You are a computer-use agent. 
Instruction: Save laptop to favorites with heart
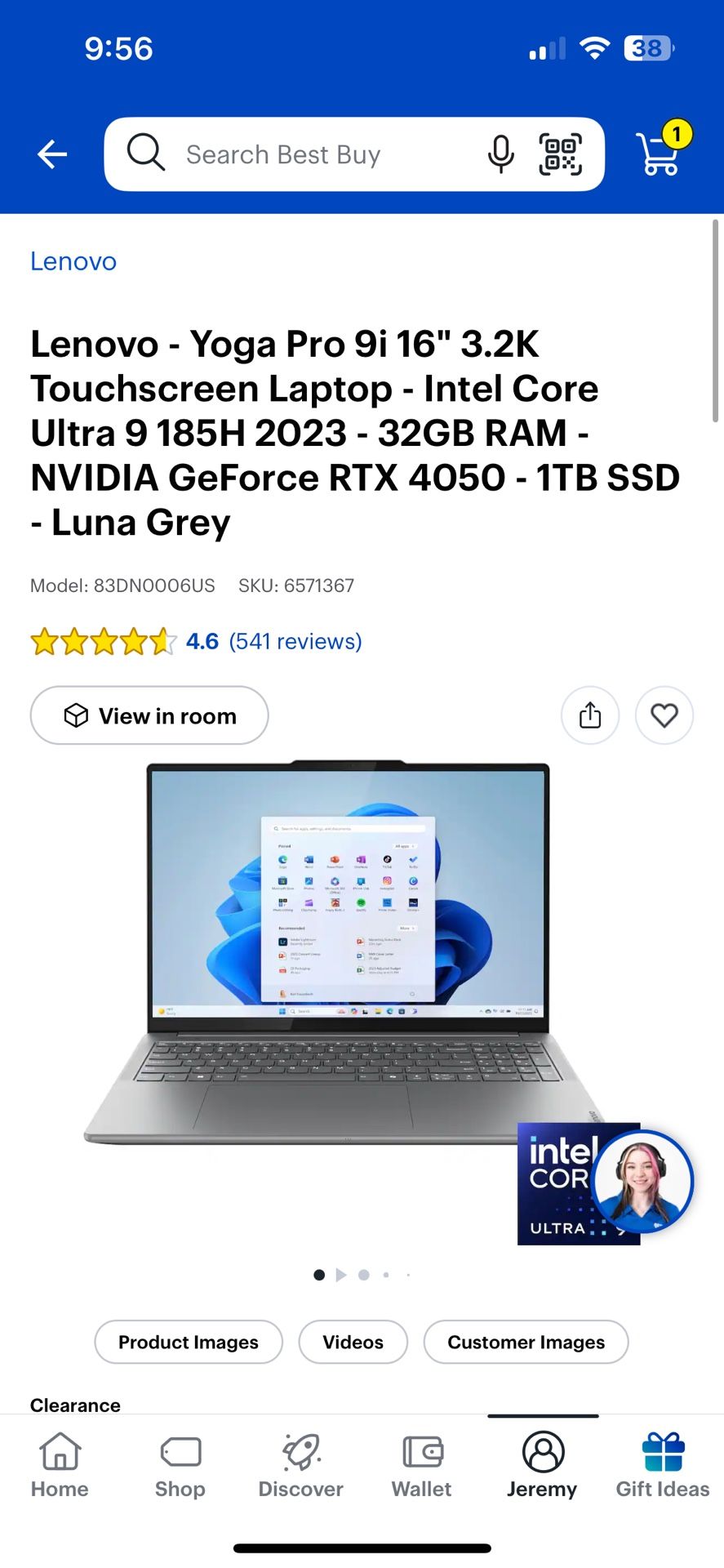pyautogui.click(x=664, y=715)
